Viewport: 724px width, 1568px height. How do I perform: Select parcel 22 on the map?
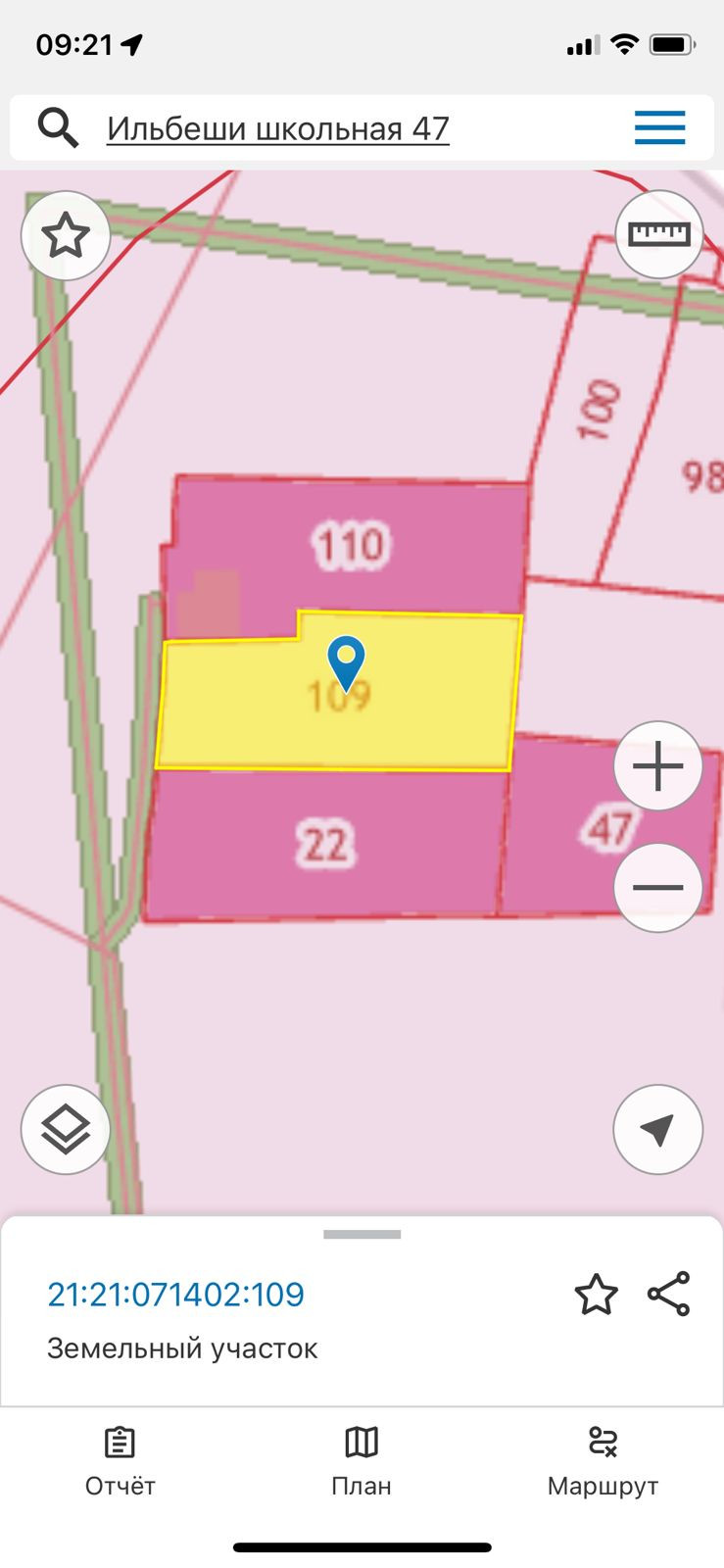point(324,844)
